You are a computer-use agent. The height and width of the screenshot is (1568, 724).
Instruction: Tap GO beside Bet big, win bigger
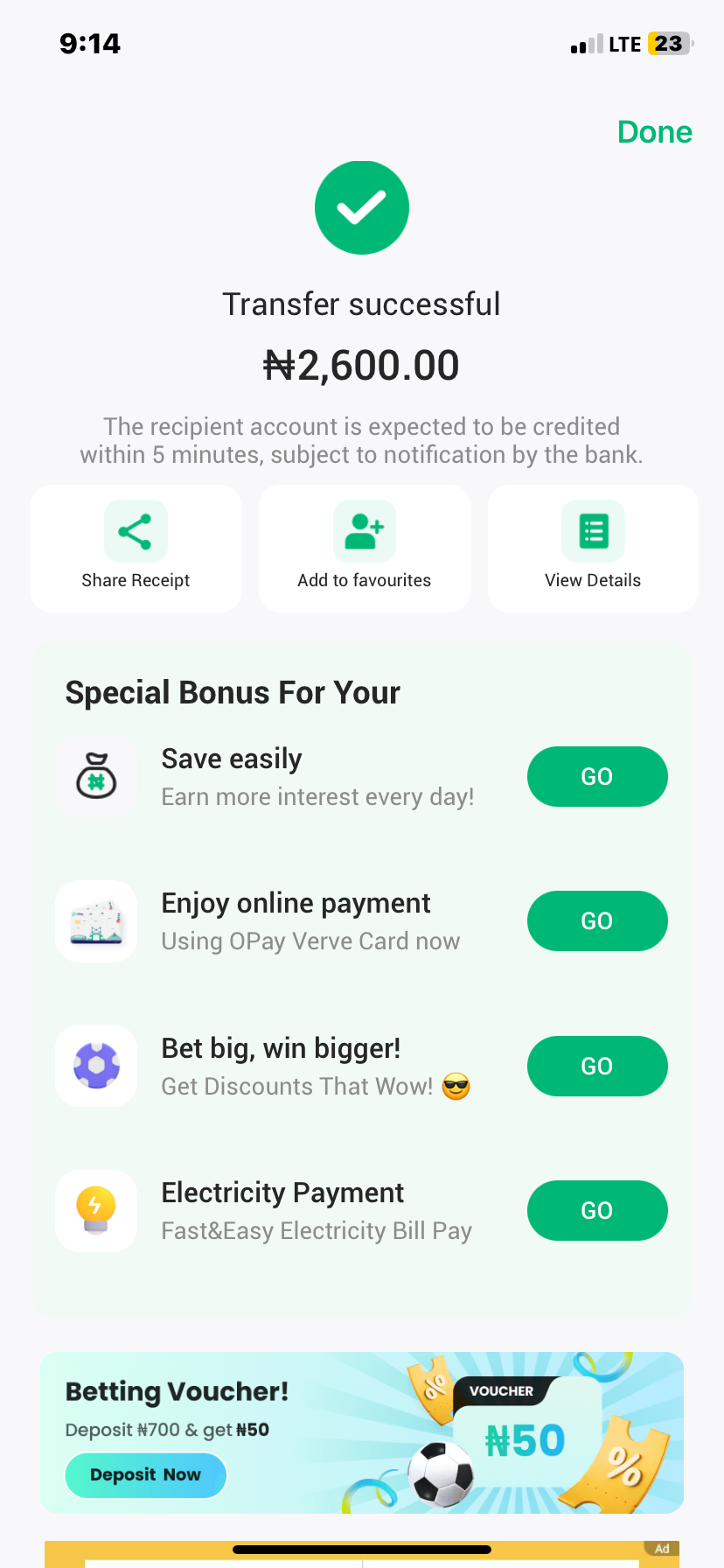coord(597,1067)
